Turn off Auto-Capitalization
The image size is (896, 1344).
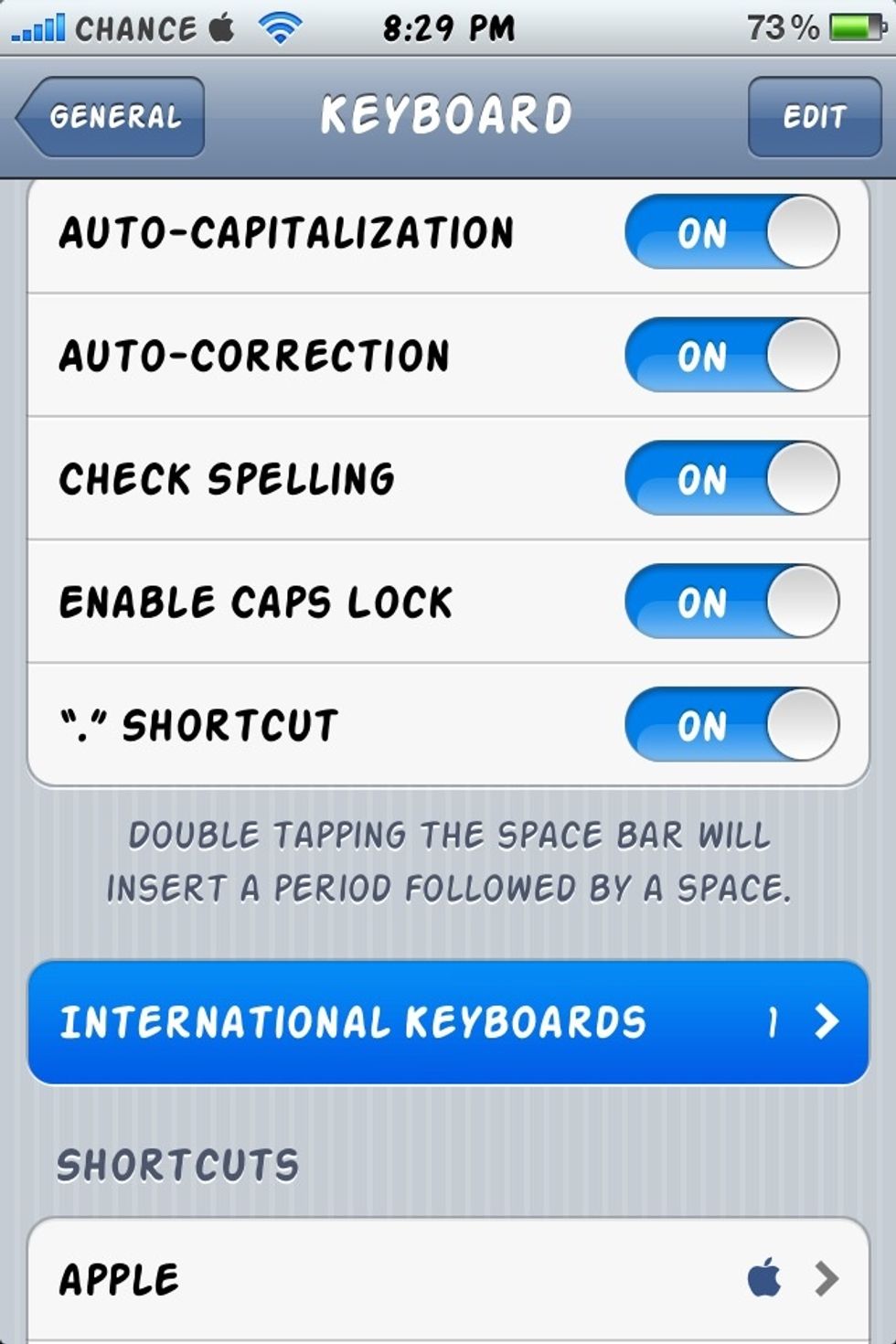[731, 232]
